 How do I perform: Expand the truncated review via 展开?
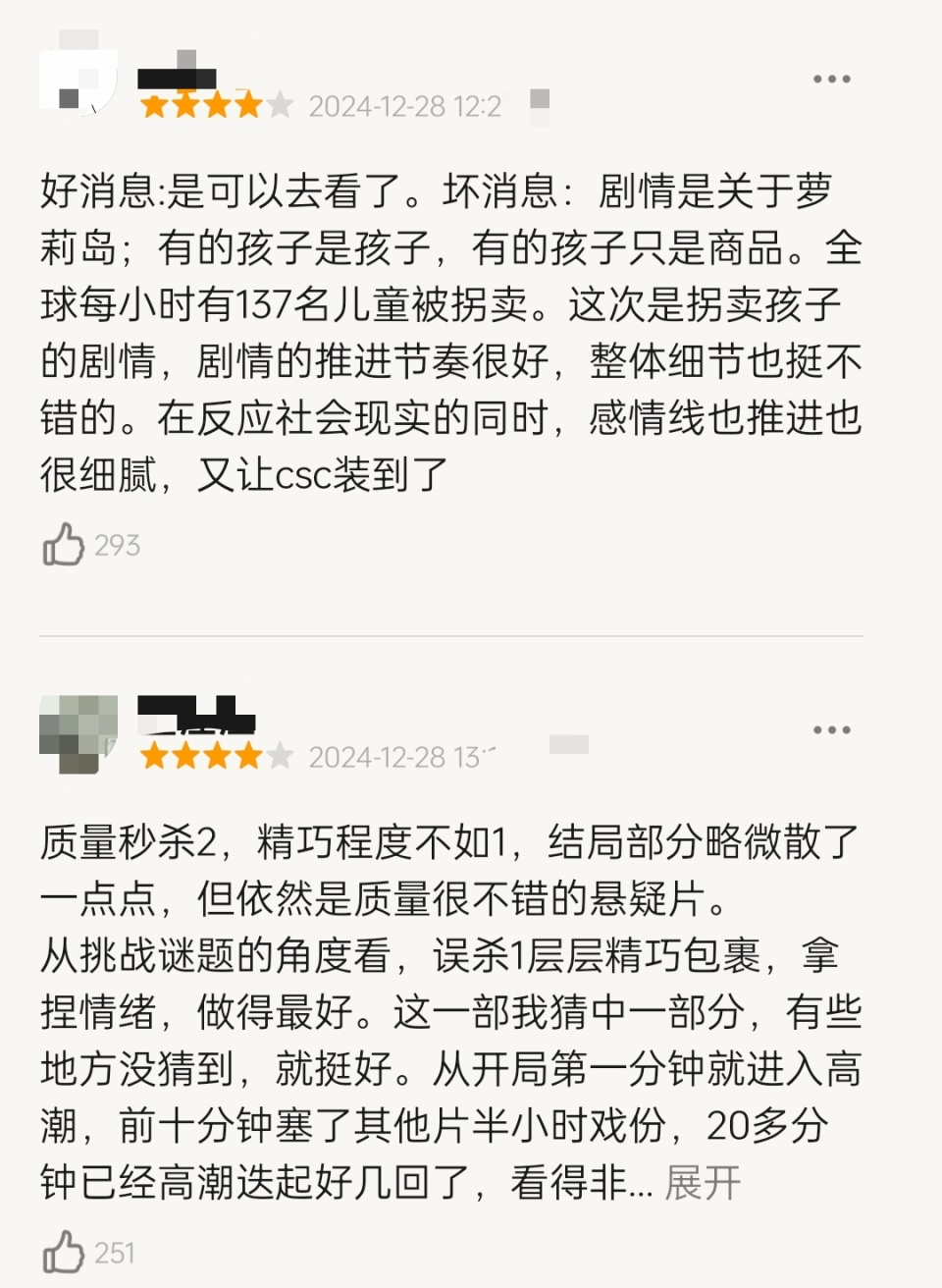(703, 1183)
